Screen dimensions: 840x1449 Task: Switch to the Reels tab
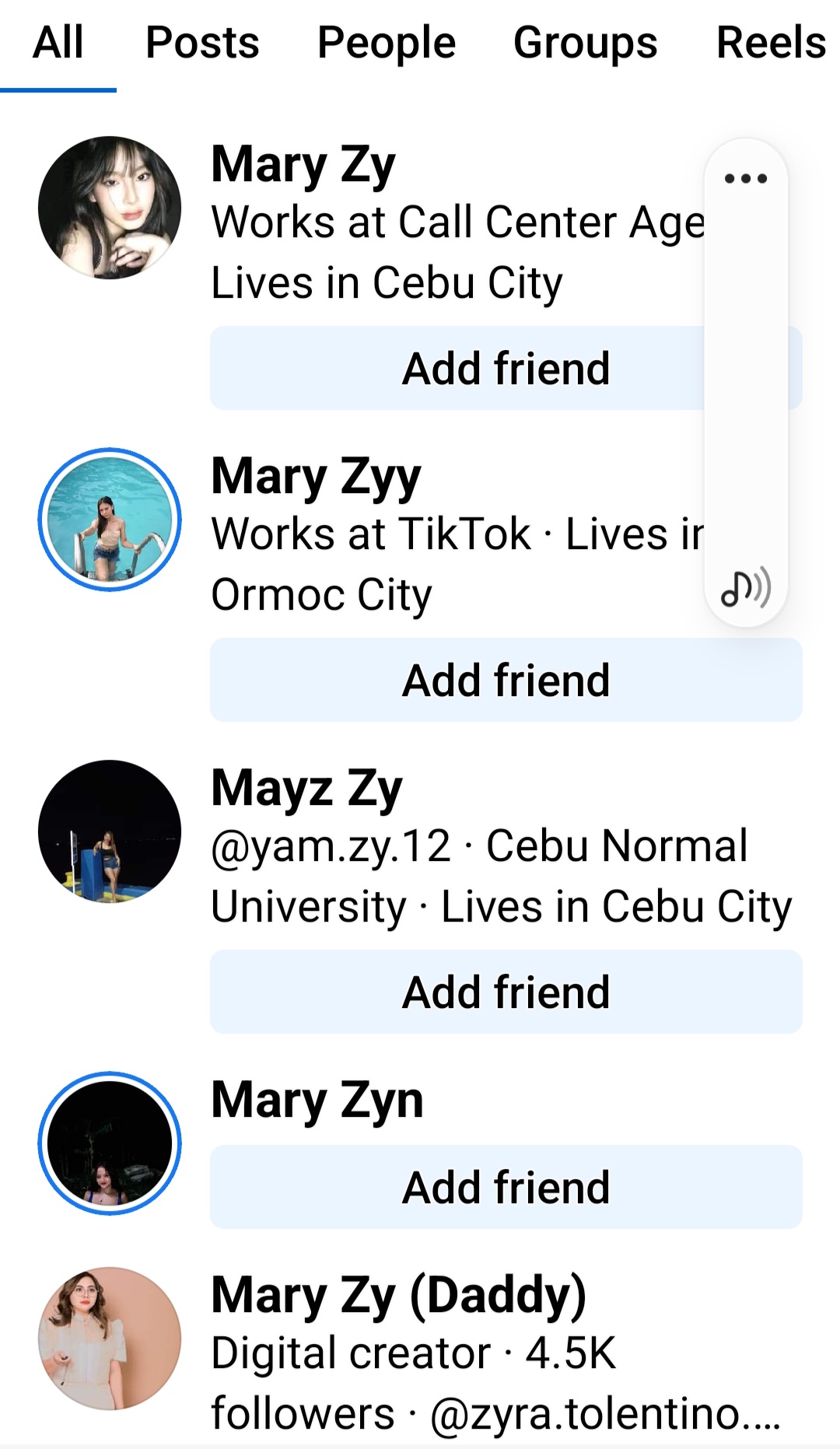771,43
